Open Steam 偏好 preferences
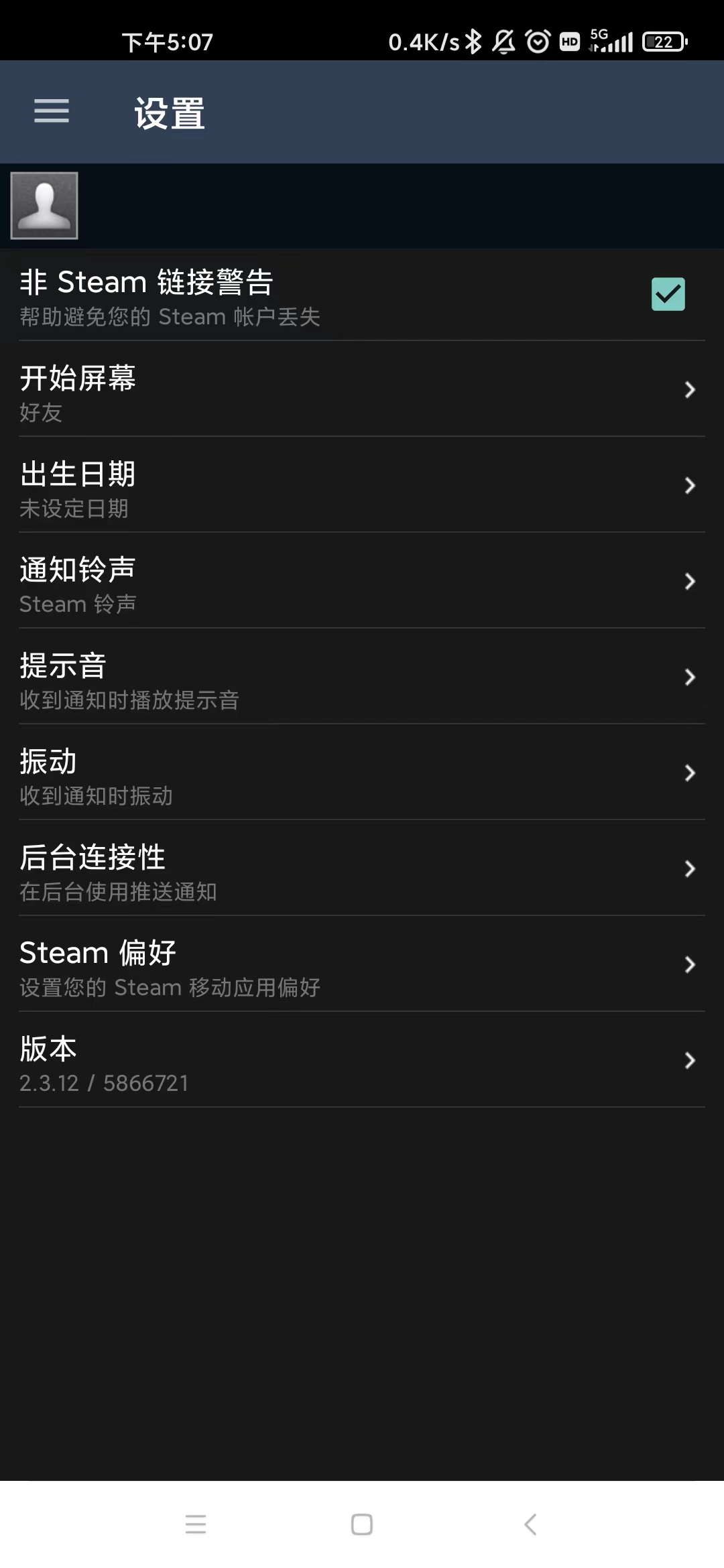Image resolution: width=724 pixels, height=1568 pixels. click(362, 965)
